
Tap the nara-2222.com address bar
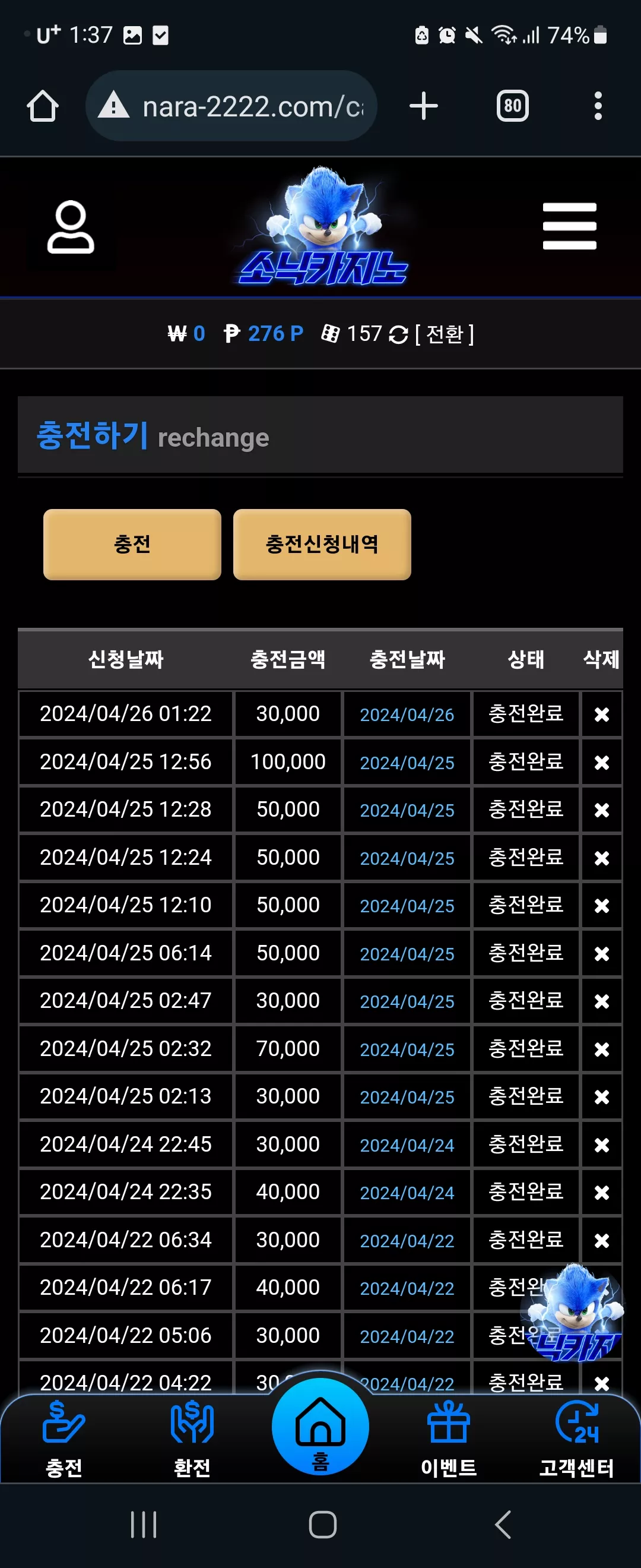click(x=231, y=106)
